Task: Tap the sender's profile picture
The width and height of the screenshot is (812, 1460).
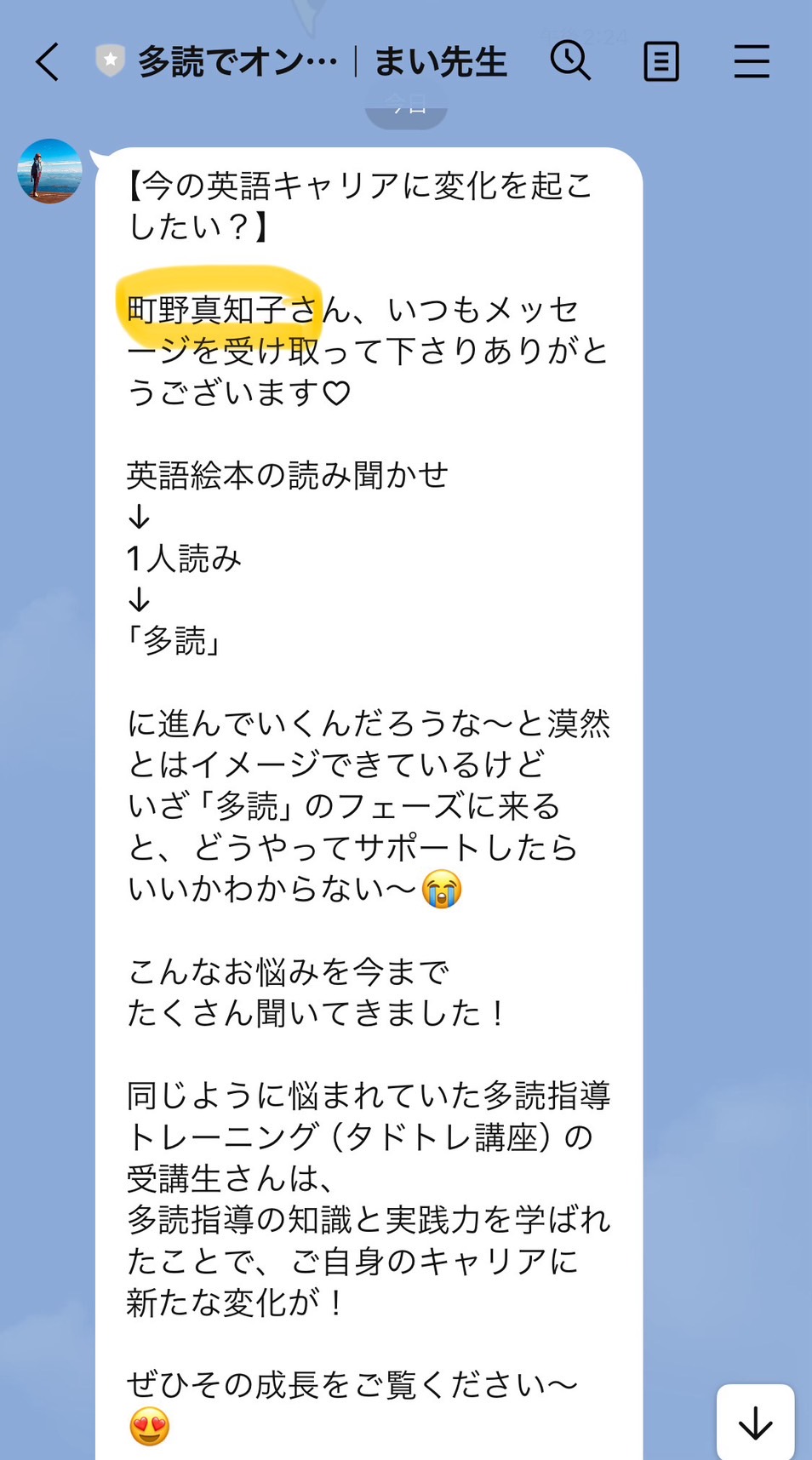Action: point(50,171)
